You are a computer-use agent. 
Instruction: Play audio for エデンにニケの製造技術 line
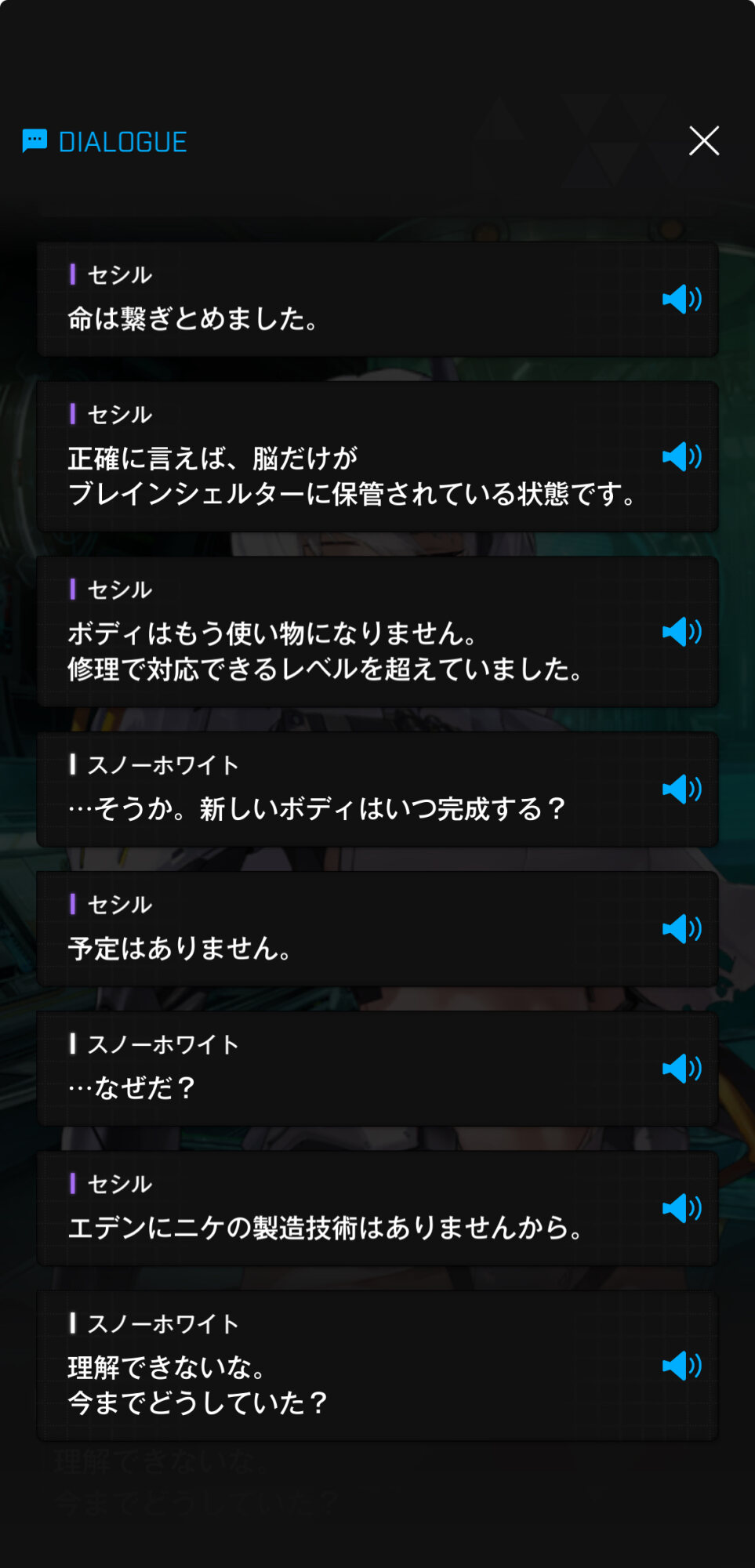(x=681, y=1207)
